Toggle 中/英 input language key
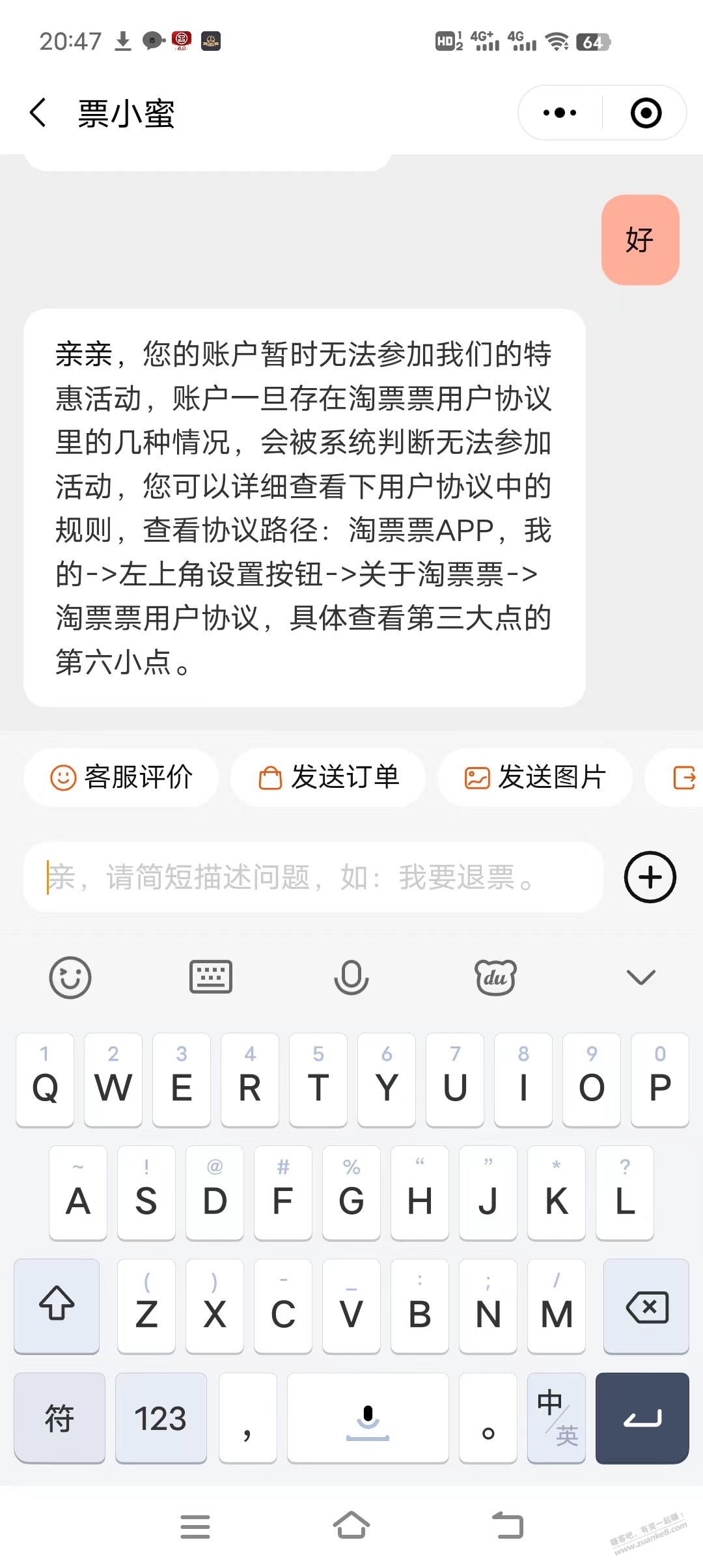The image size is (703, 1568). point(557,1418)
